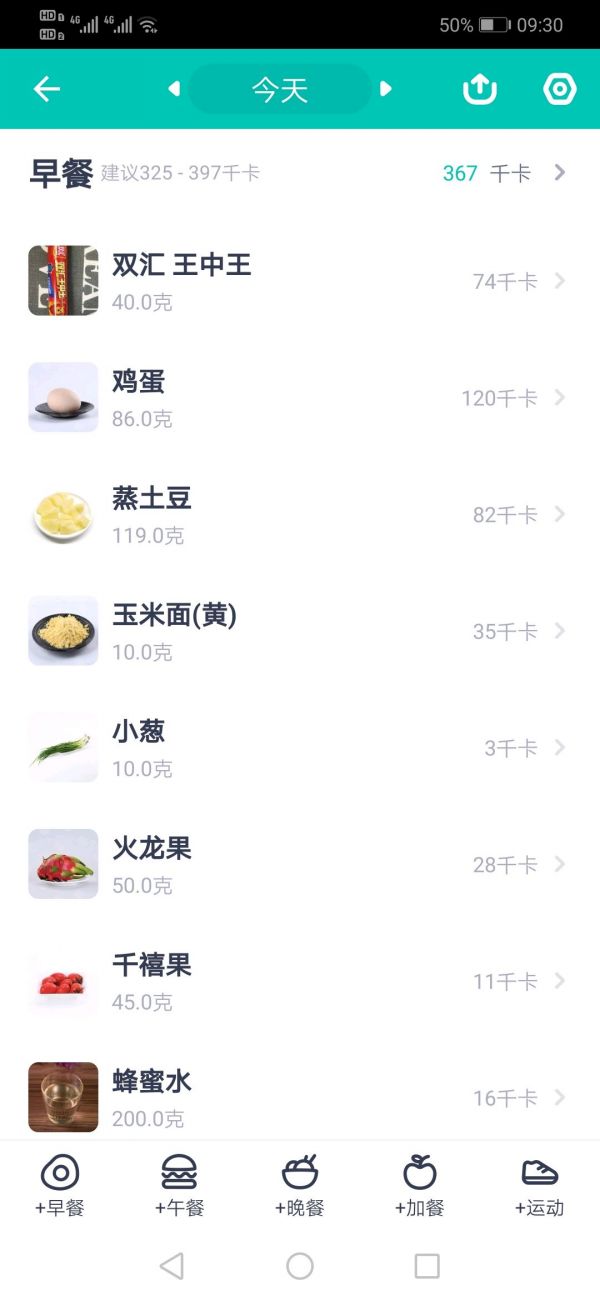Open the 千禧果 entry

(300, 981)
